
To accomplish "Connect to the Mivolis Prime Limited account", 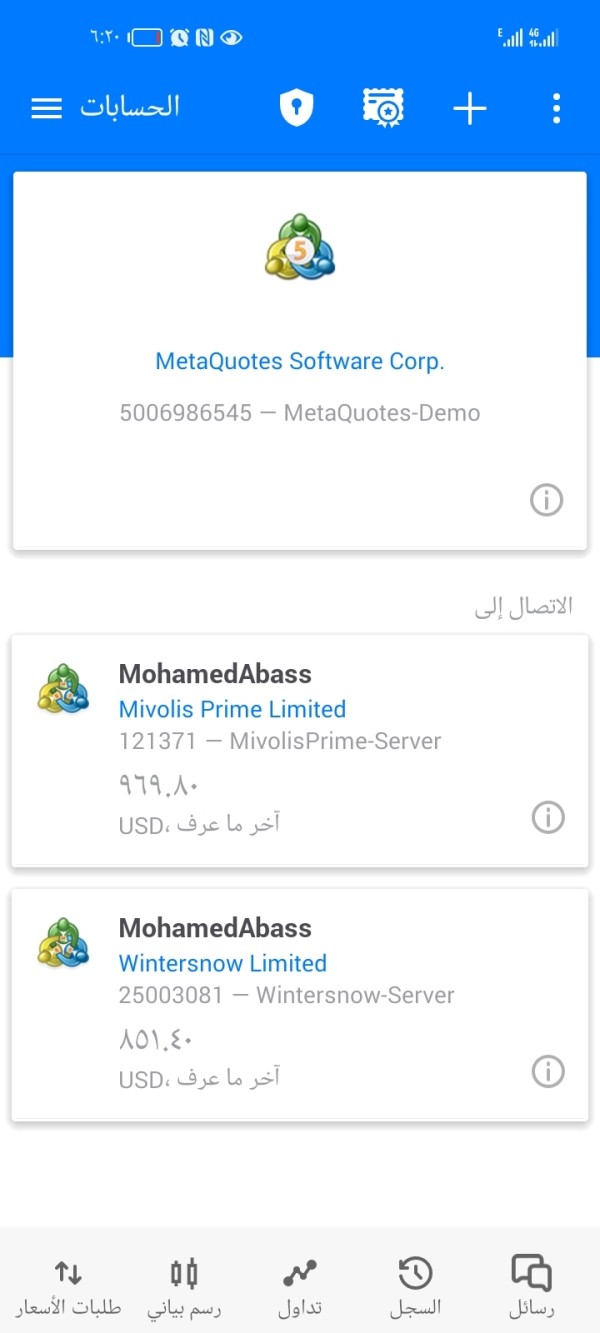I will tap(300, 750).
